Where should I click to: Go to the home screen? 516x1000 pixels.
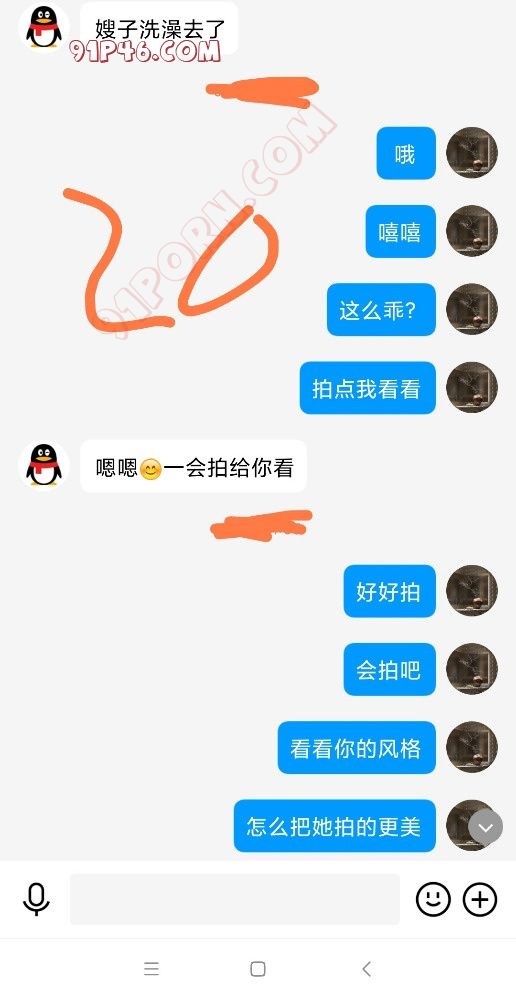tap(258, 969)
